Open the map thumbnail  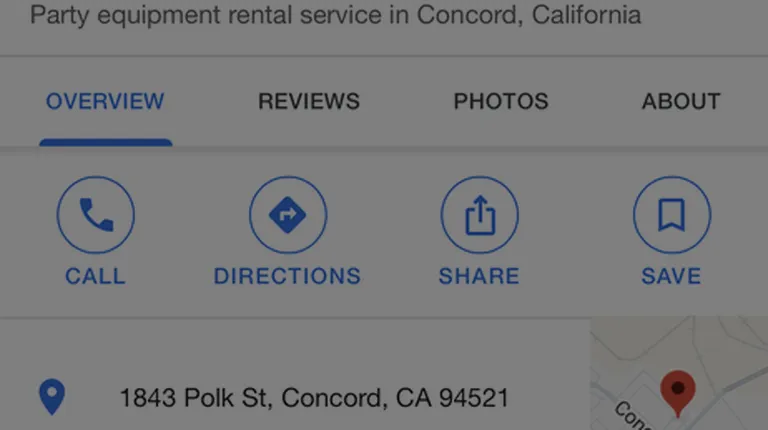click(x=679, y=375)
